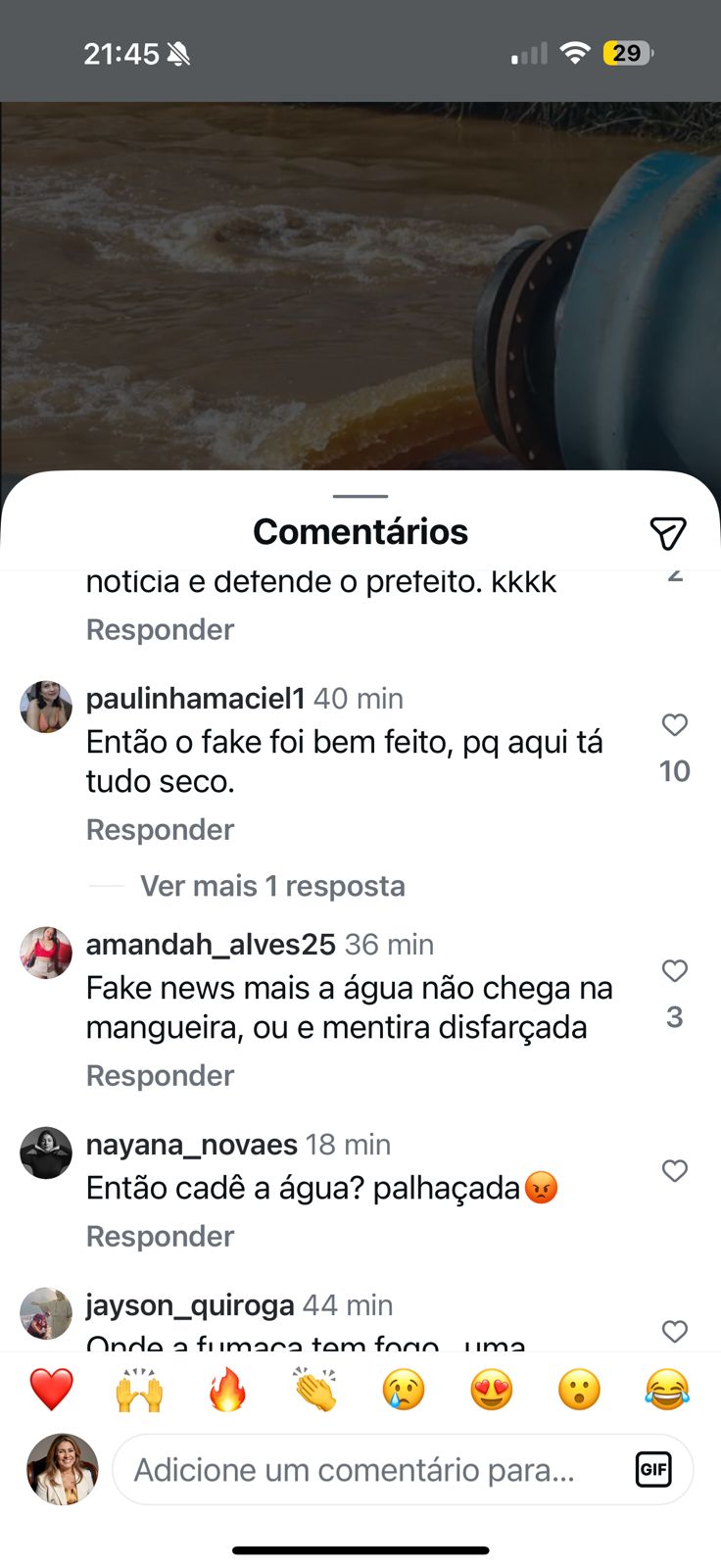Open paulinhamaciel1's profile
This screenshot has width=721, height=1568.
195,699
